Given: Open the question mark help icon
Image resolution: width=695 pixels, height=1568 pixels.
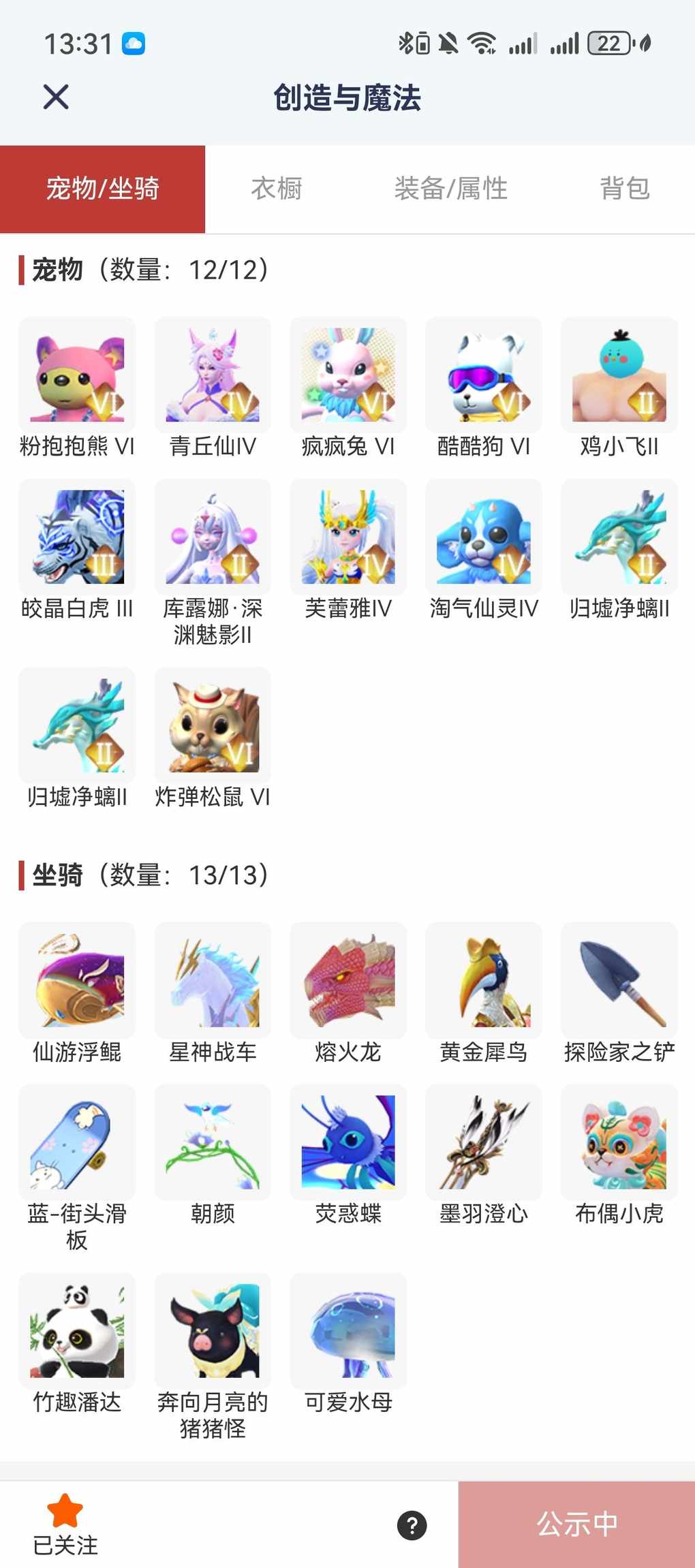Looking at the screenshot, I should 412,1525.
